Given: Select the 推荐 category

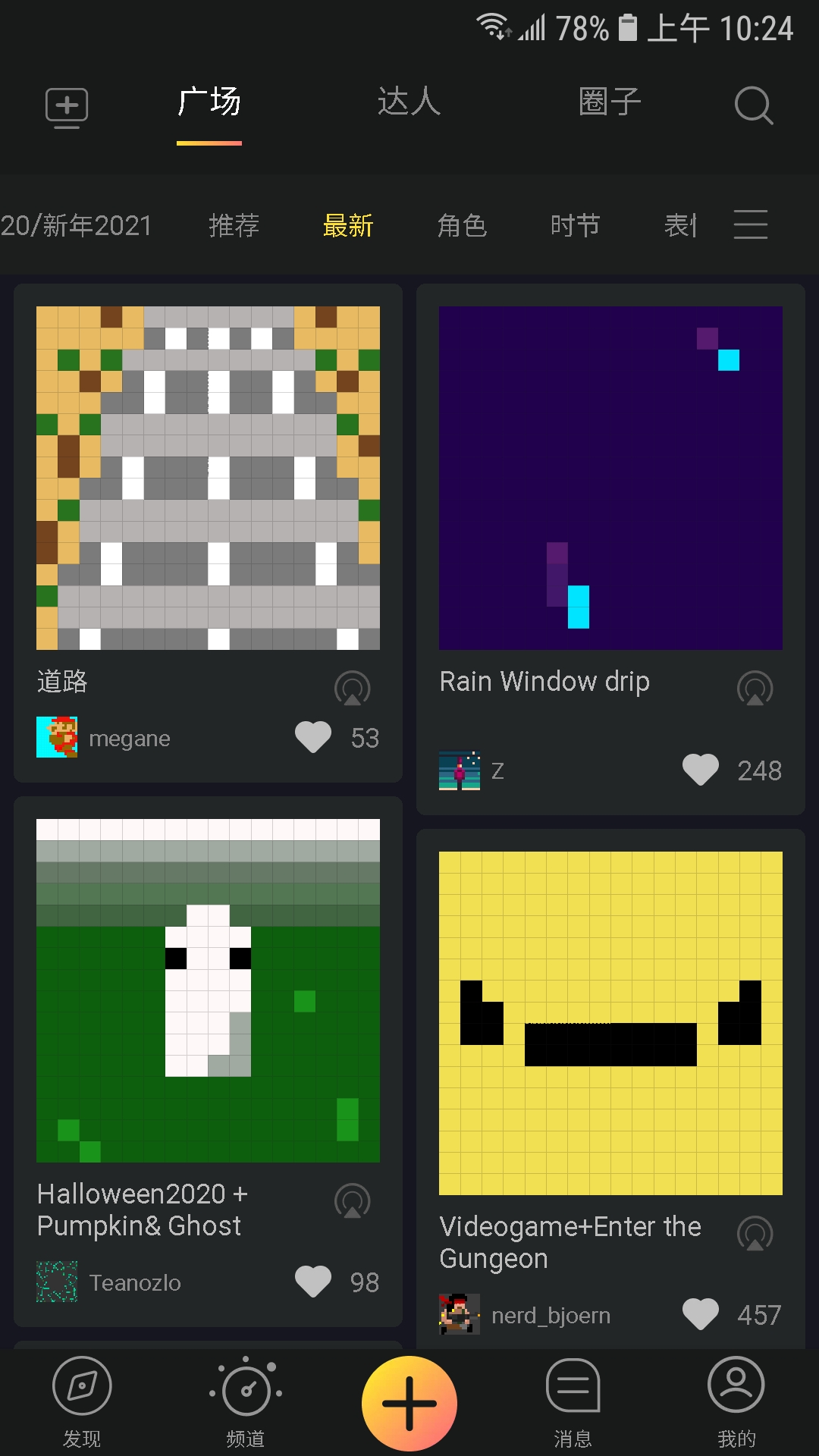Looking at the screenshot, I should (x=234, y=225).
